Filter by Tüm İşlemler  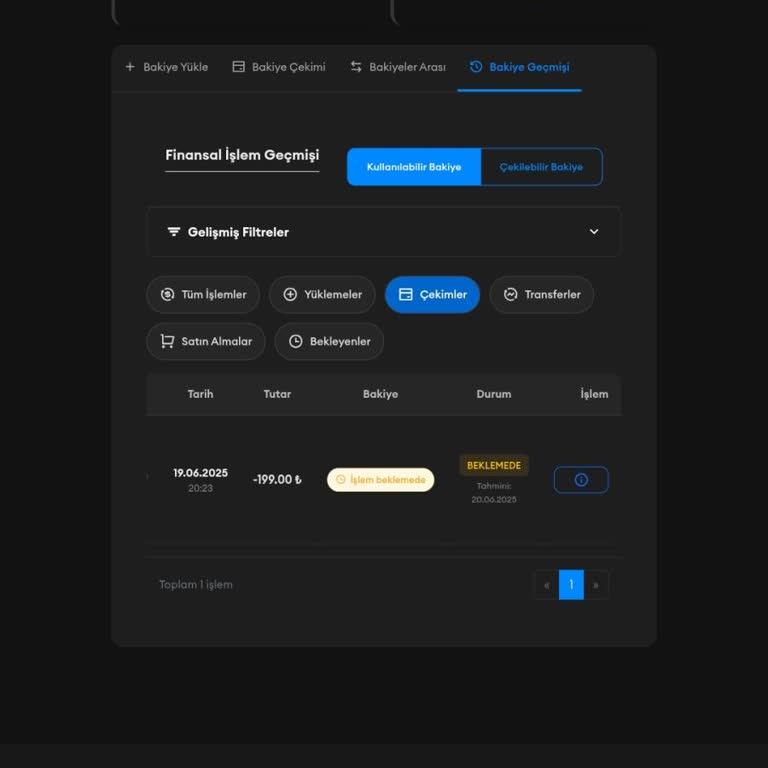(203, 295)
